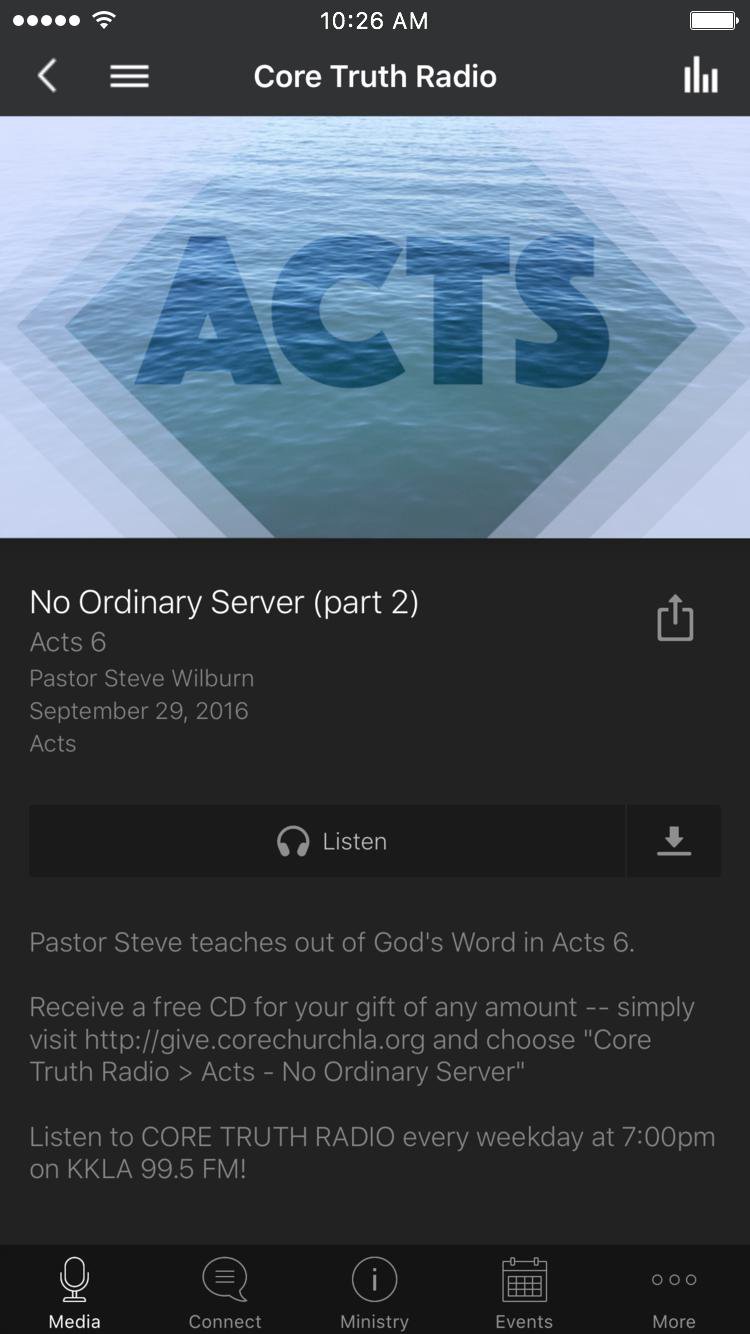This screenshot has width=750, height=1334.
Task: Open the hamburger menu
Action: click(129, 76)
